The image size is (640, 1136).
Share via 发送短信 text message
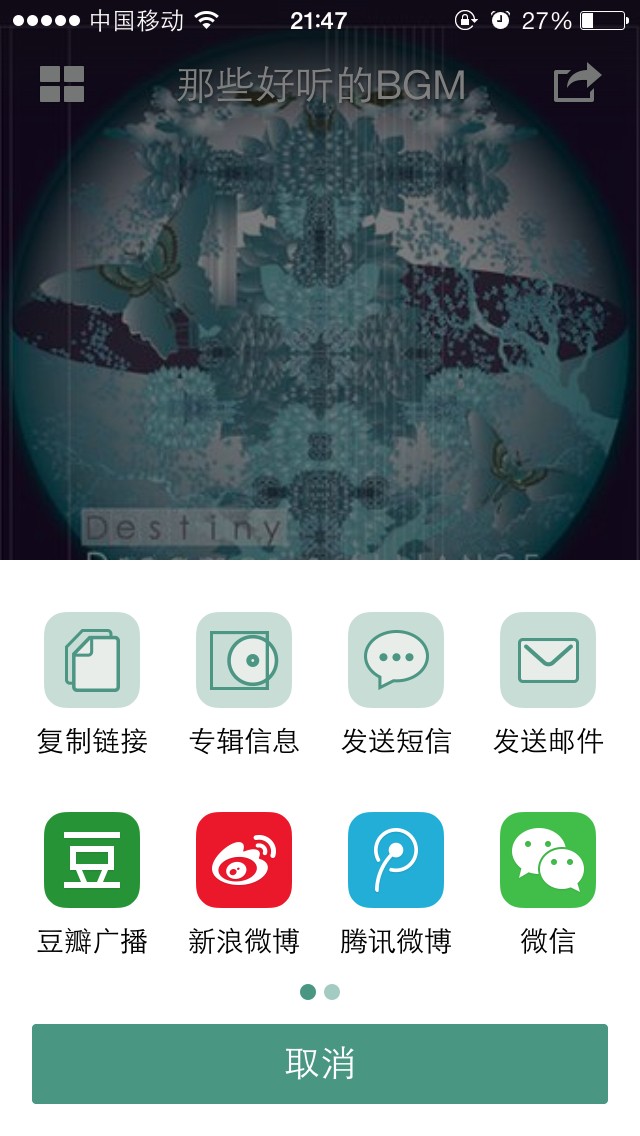pyautogui.click(x=396, y=660)
